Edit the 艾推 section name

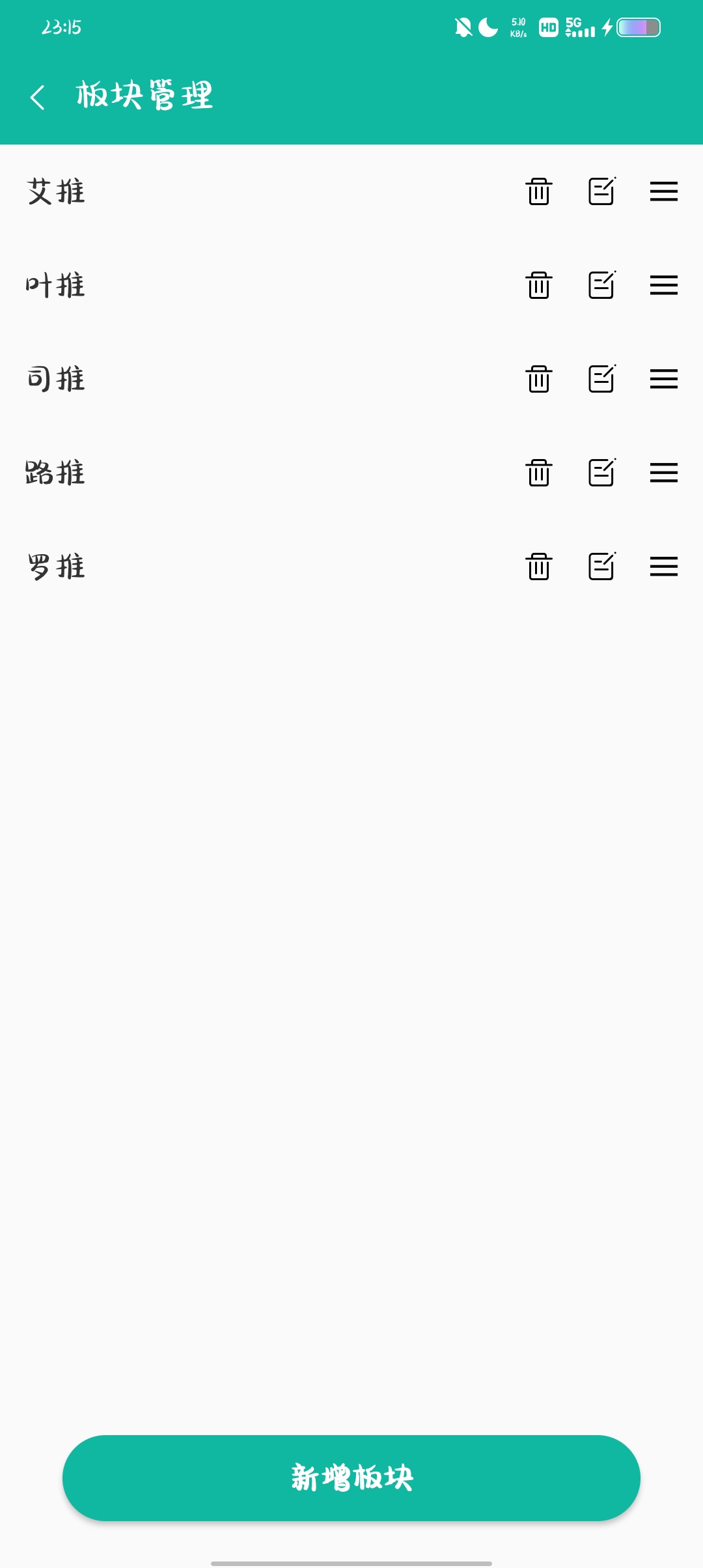pos(602,191)
